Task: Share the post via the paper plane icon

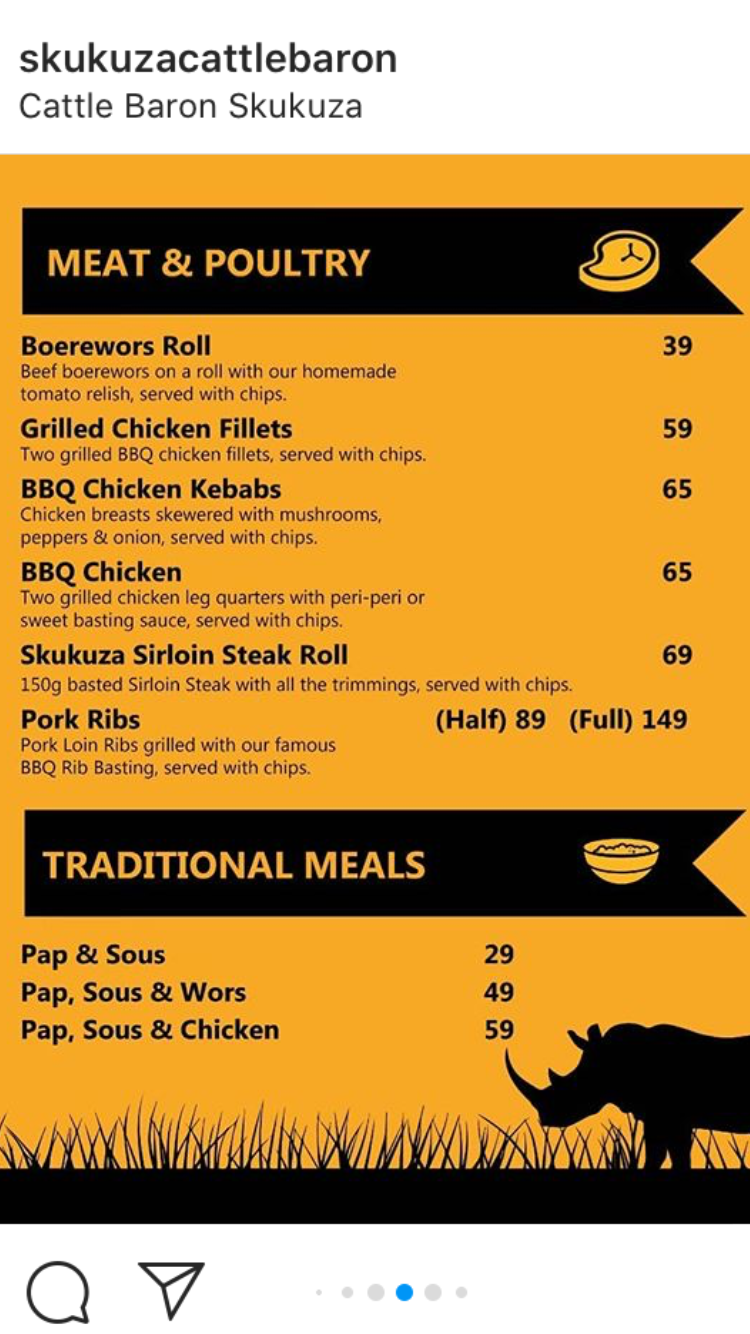Action: 171,1289
